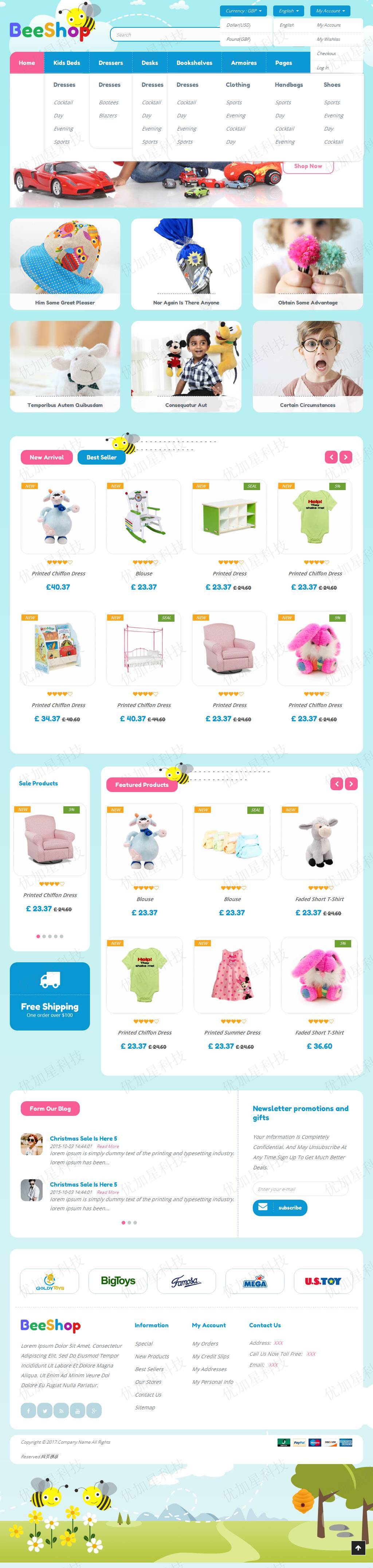Open the BigToys brand logo
373x1568 pixels.
pos(118,1281)
